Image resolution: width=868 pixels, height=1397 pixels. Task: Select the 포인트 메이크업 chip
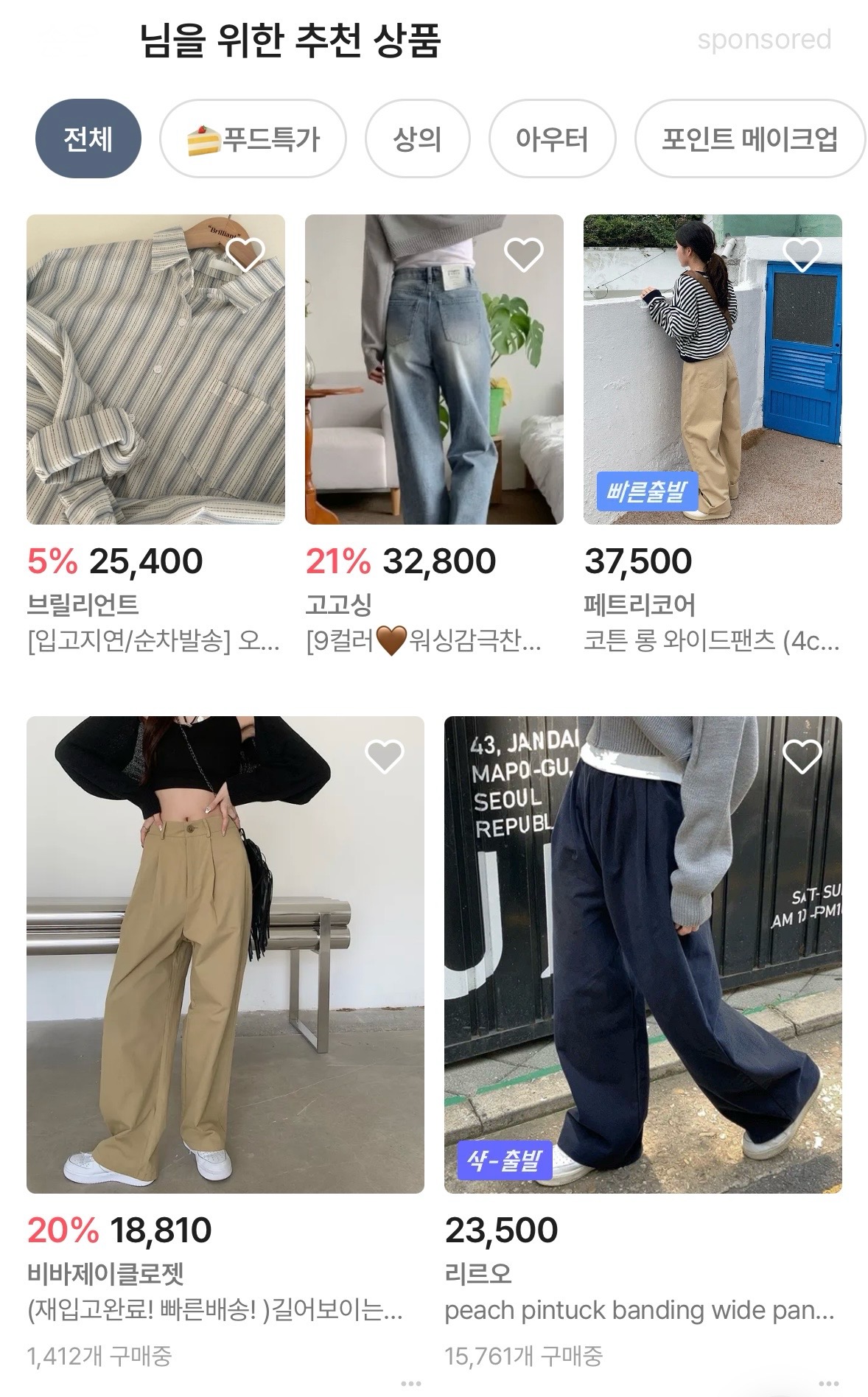(x=749, y=139)
